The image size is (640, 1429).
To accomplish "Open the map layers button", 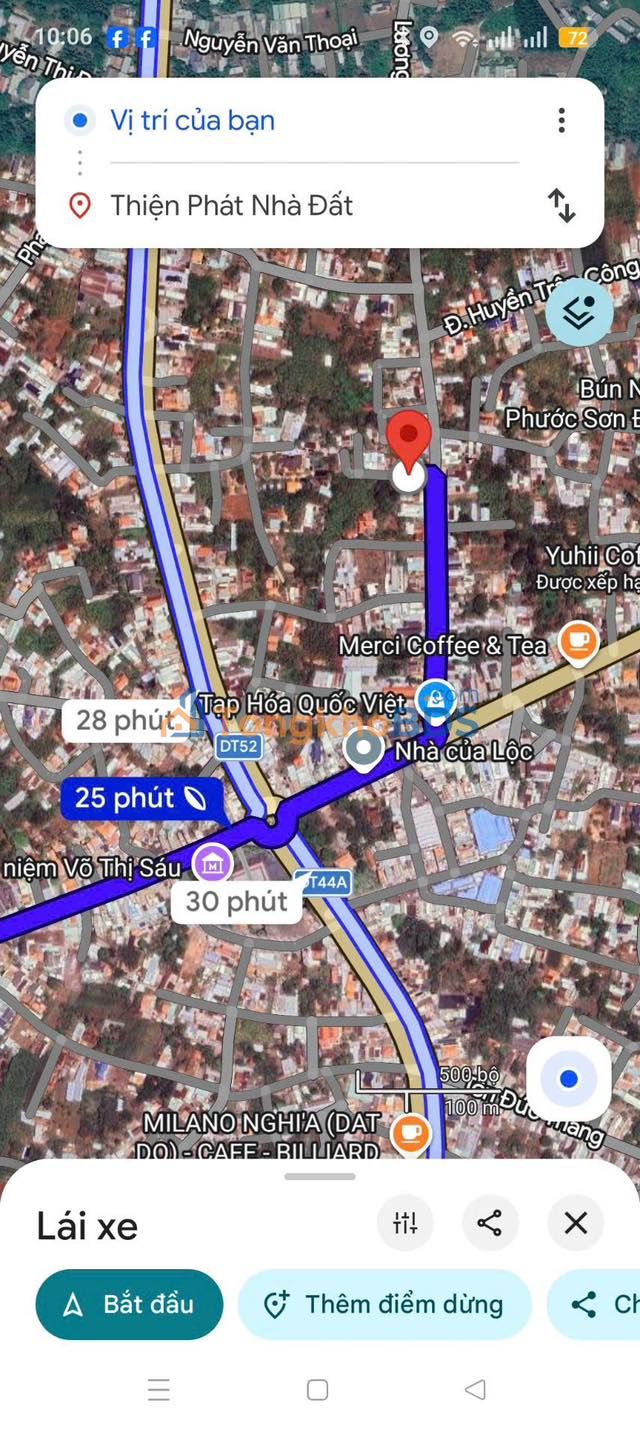I will pyautogui.click(x=579, y=312).
